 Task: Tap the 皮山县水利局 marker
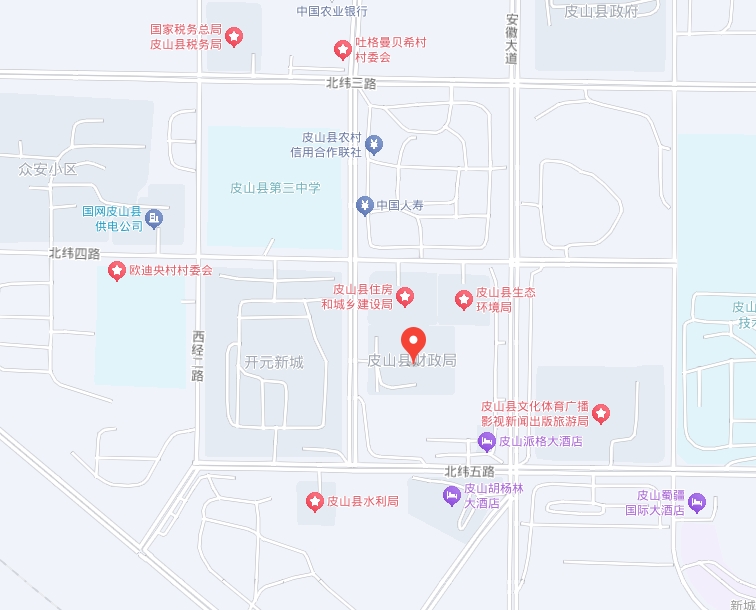tap(314, 501)
